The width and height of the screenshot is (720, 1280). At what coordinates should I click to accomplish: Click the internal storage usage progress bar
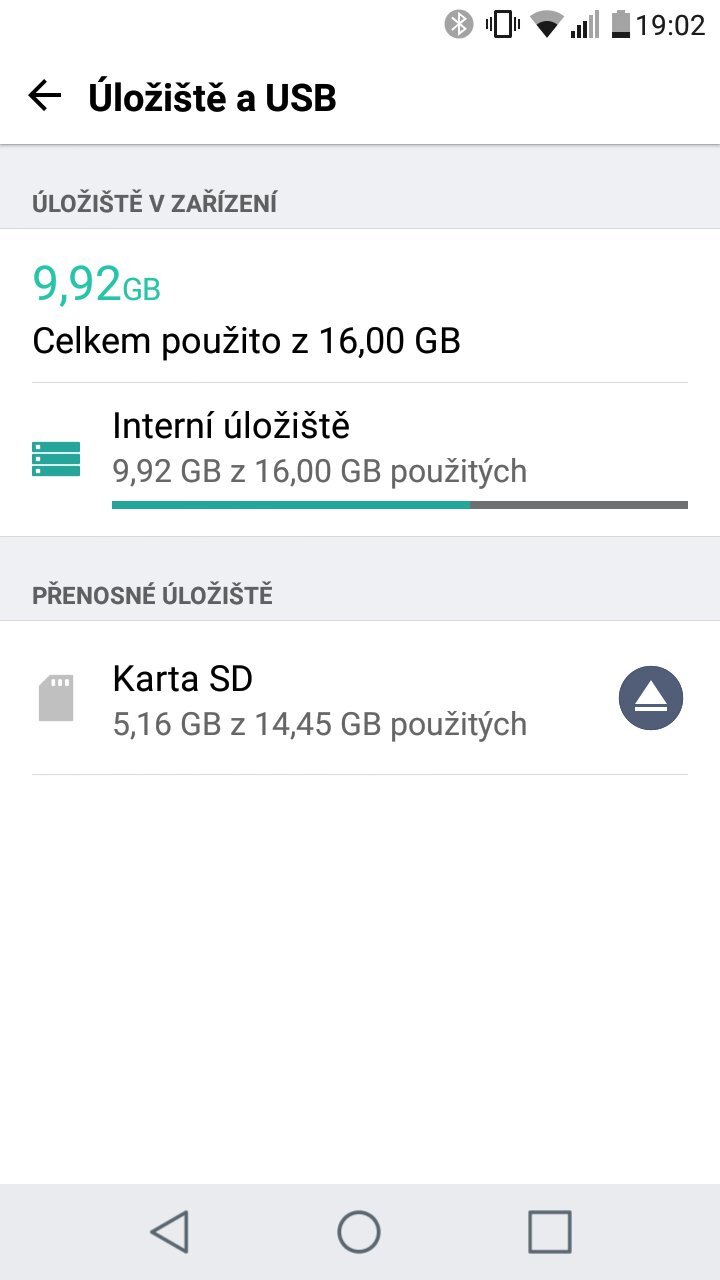coord(400,505)
